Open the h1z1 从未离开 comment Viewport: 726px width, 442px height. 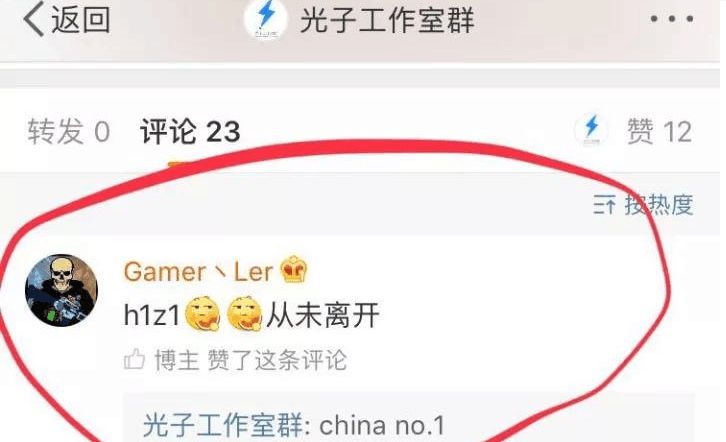tap(250, 316)
